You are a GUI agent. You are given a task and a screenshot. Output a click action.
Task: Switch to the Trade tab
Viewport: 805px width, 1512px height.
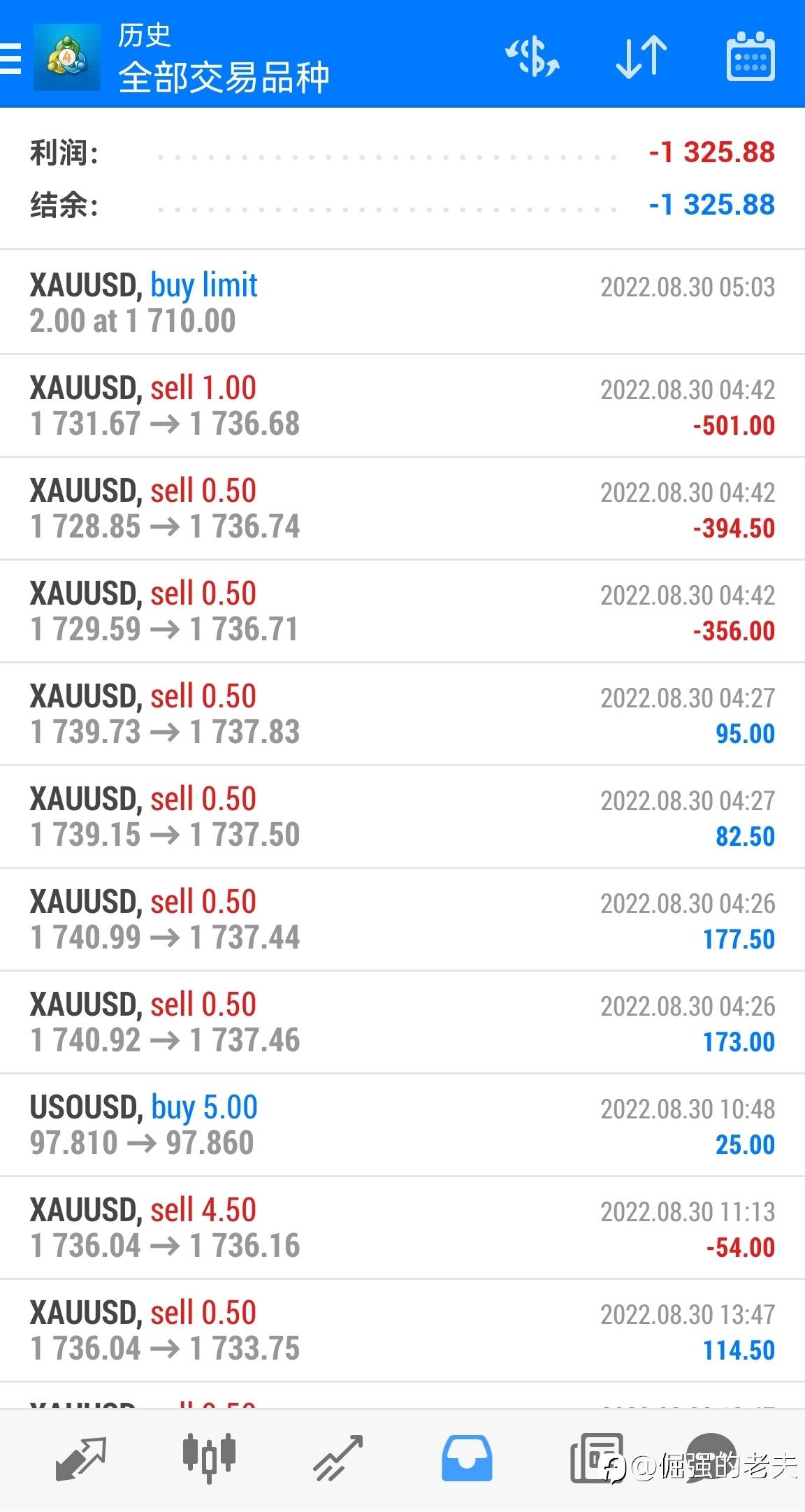point(338,1459)
